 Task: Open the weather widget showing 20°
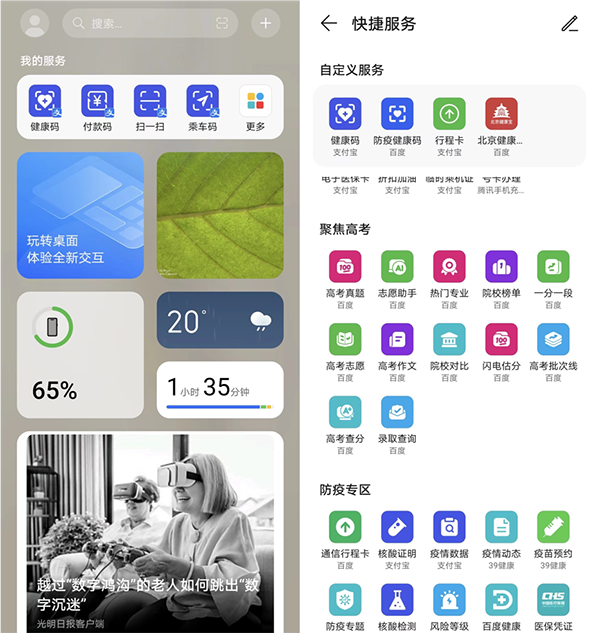click(219, 320)
